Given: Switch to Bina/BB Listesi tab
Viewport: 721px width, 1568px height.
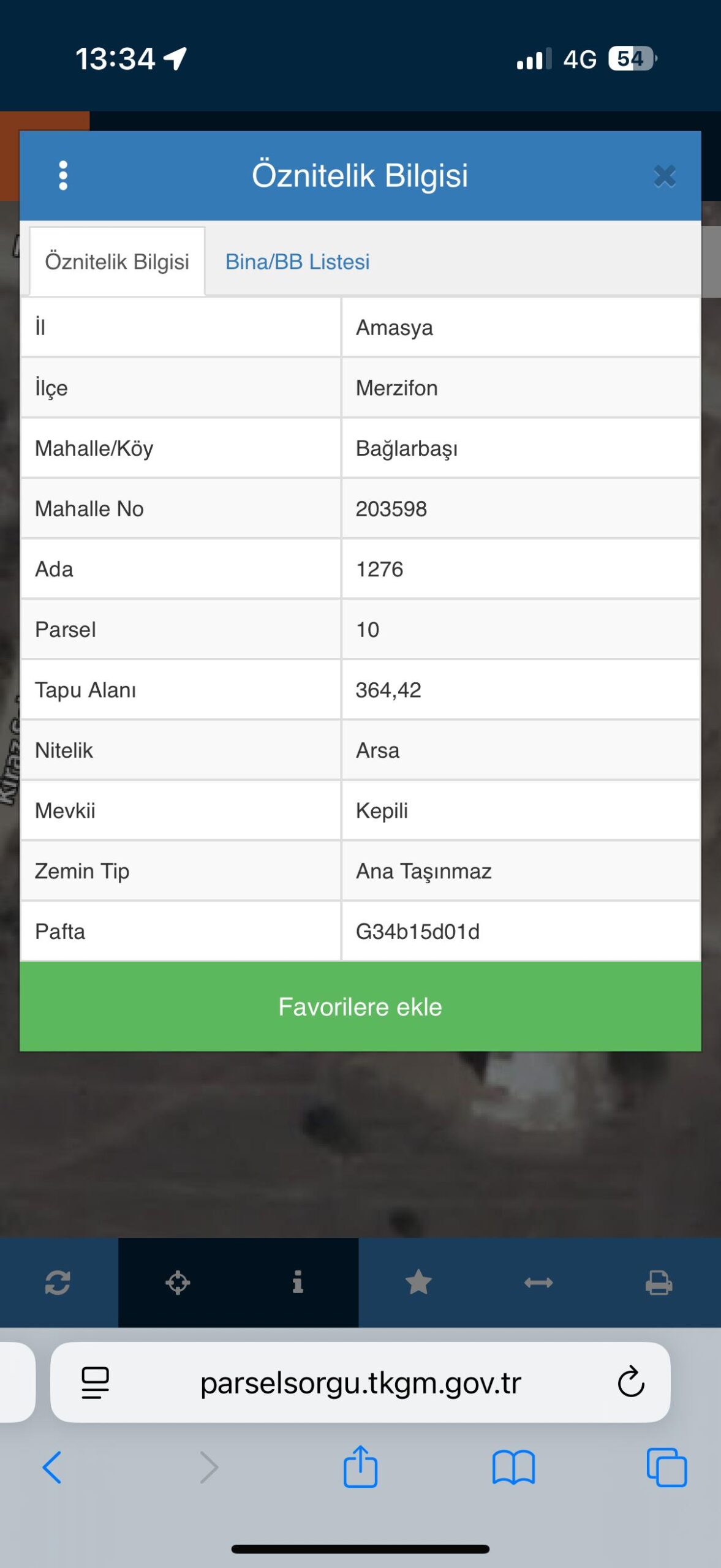Looking at the screenshot, I should [297, 262].
